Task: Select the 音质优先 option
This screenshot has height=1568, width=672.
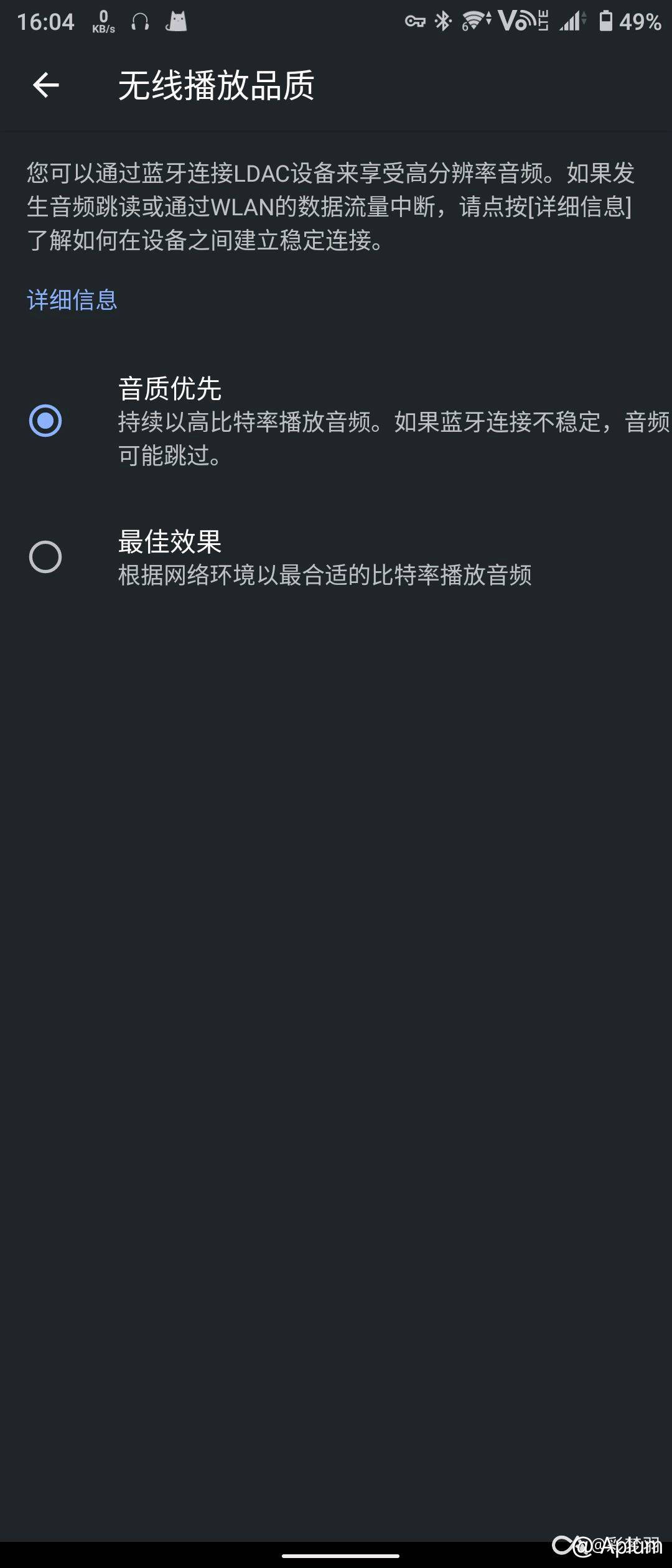Action: [x=45, y=421]
